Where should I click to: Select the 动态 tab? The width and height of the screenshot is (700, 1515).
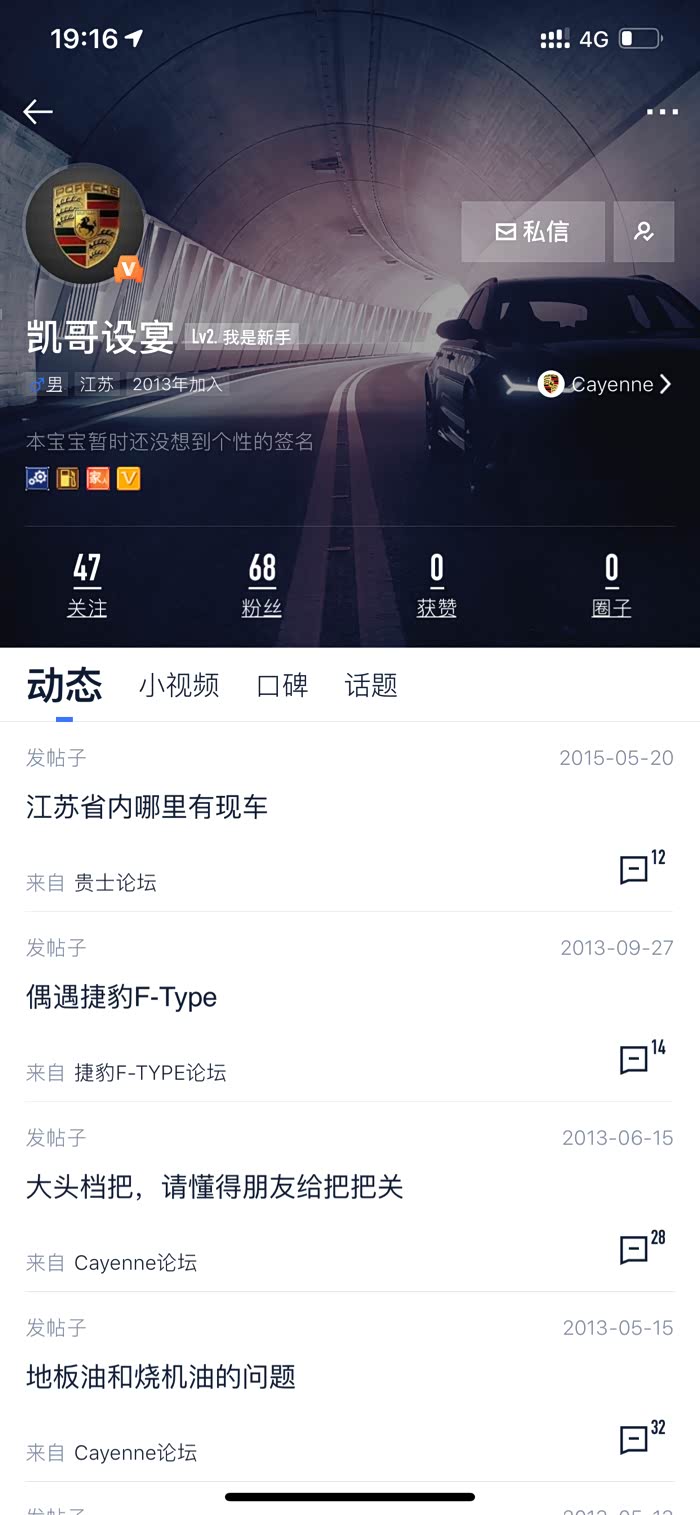pyautogui.click(x=64, y=685)
